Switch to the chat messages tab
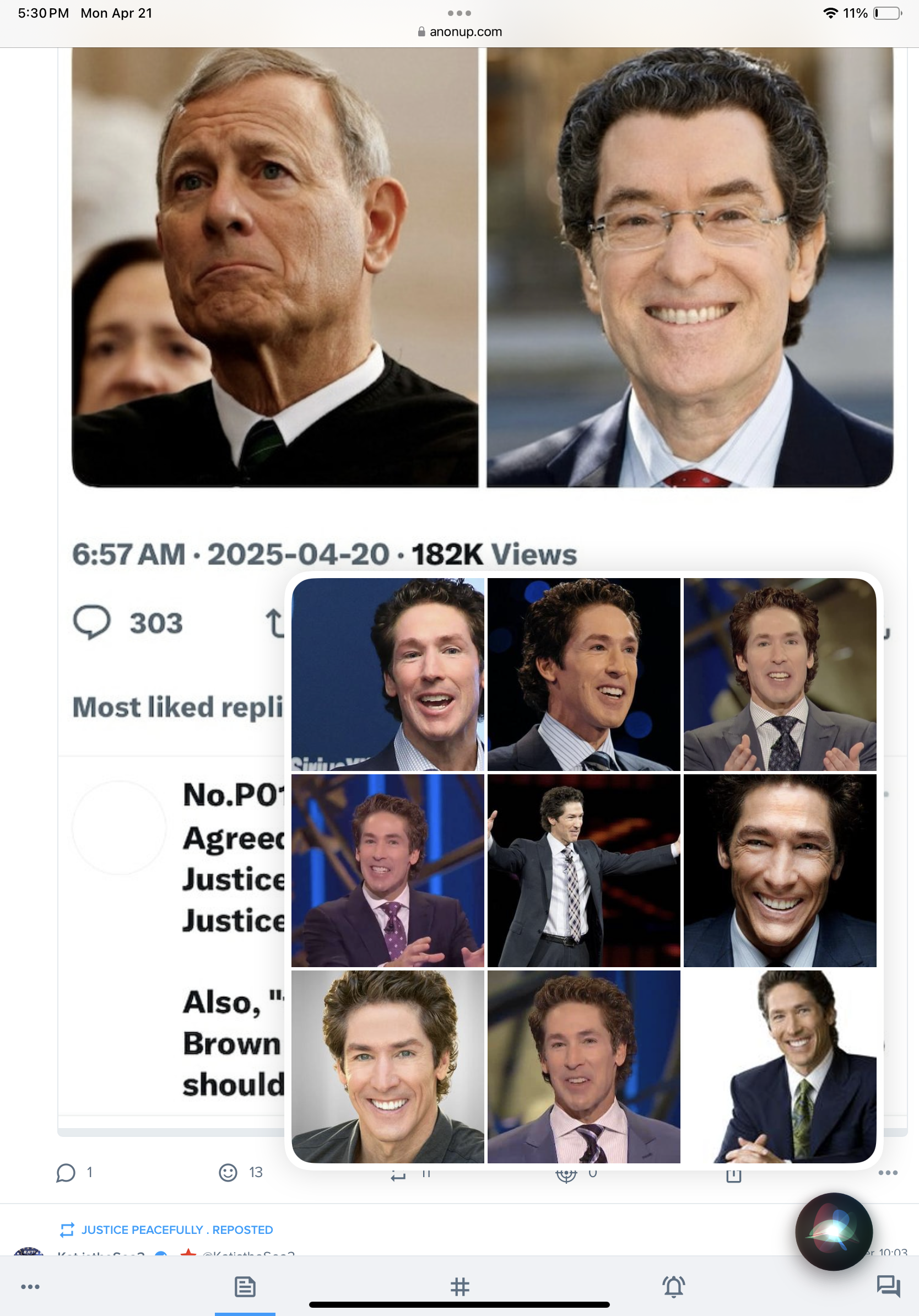This screenshot has width=919, height=1316. (888, 1287)
